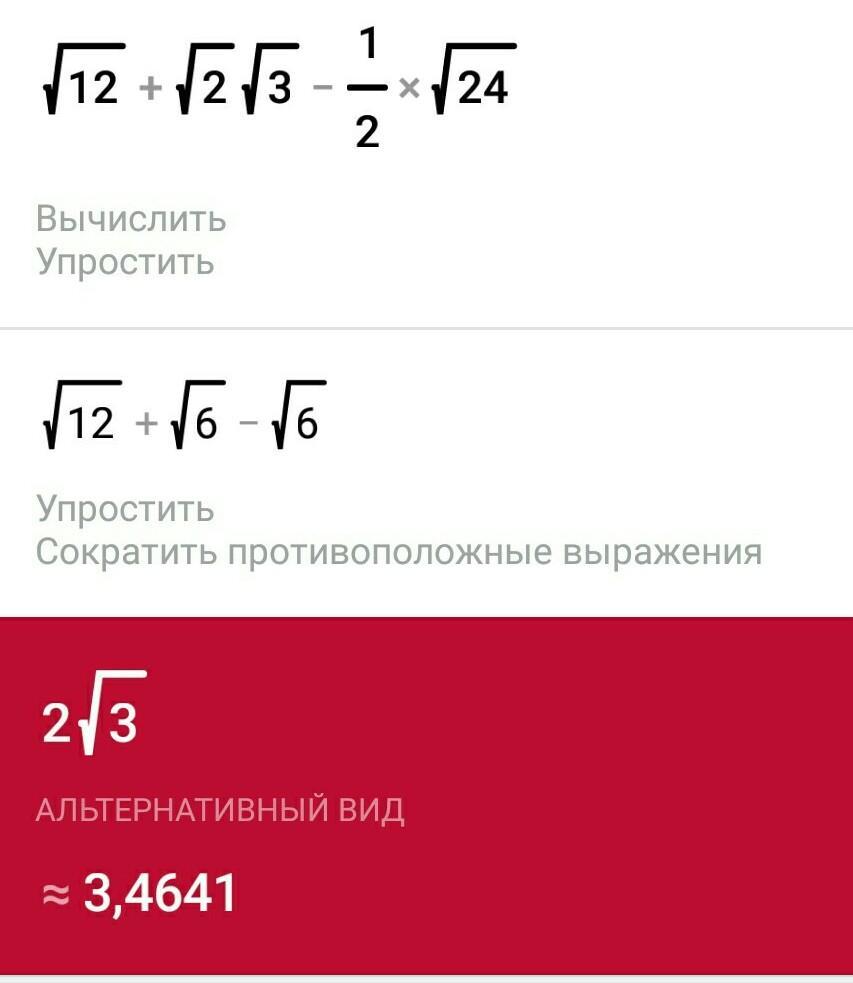
Task: Open the red result card 2√3
Action: (426, 795)
